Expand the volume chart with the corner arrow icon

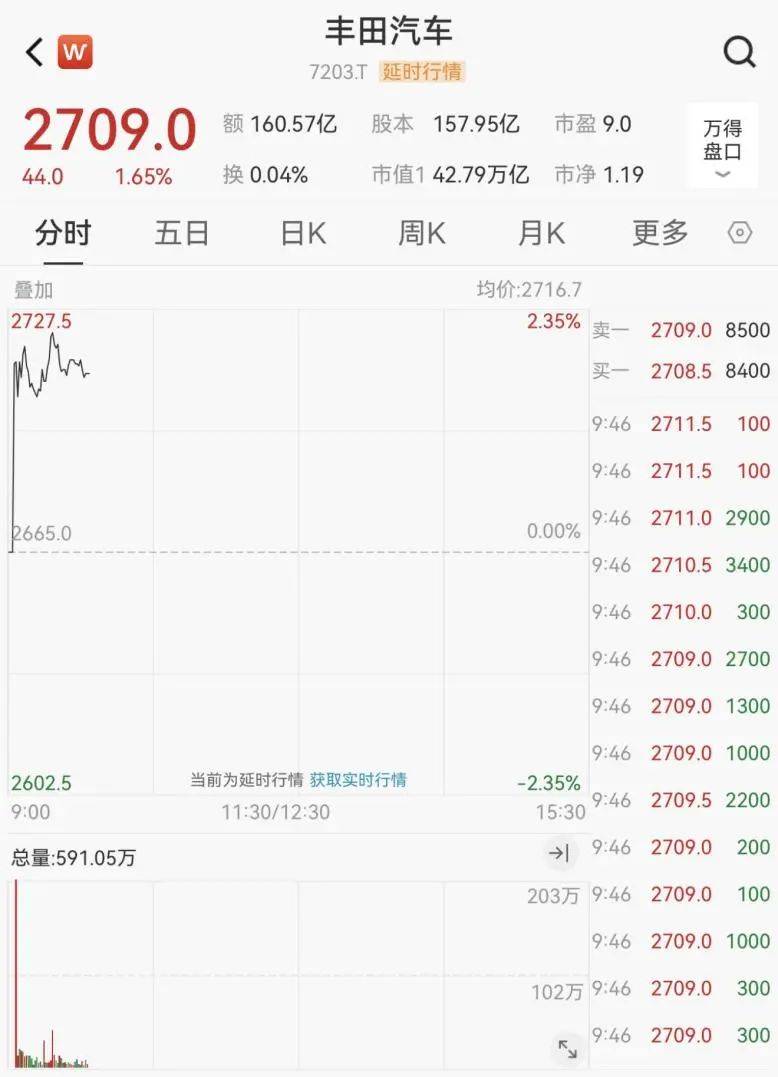pyautogui.click(x=567, y=1049)
